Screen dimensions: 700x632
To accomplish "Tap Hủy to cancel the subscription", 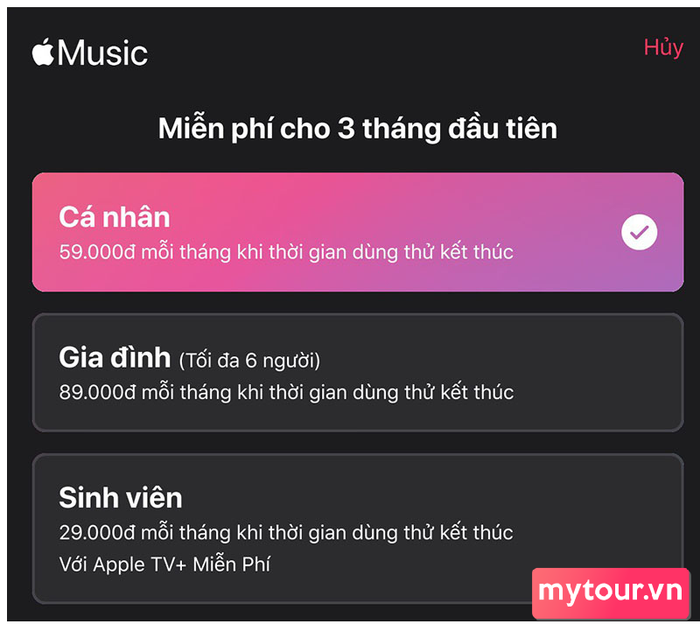I will pyautogui.click(x=662, y=48).
